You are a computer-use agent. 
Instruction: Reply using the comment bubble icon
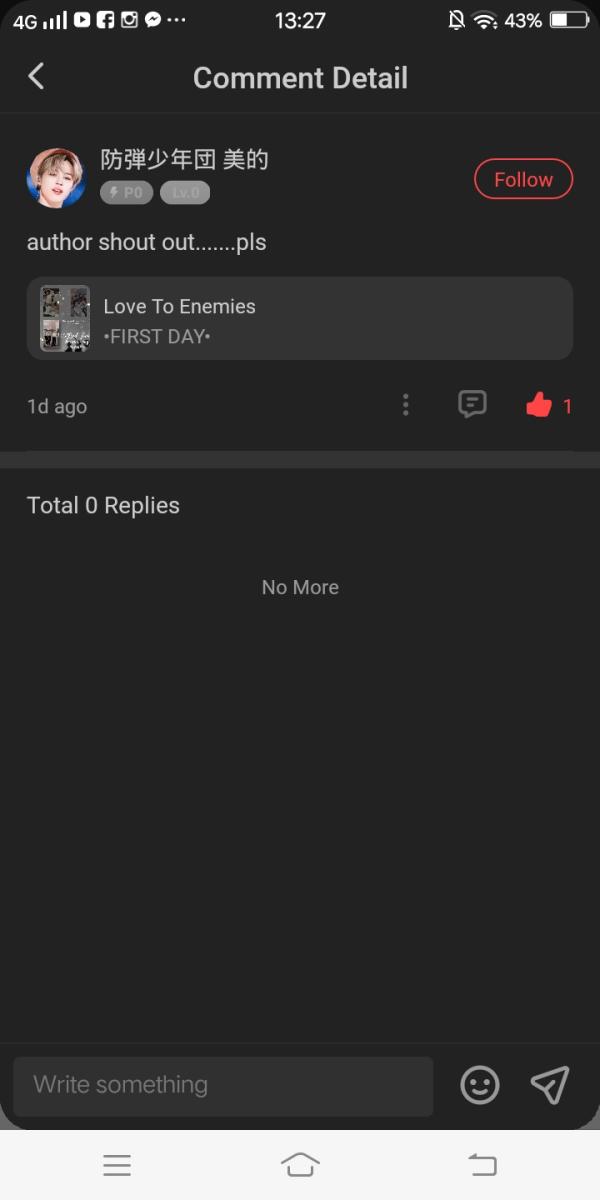pos(472,404)
